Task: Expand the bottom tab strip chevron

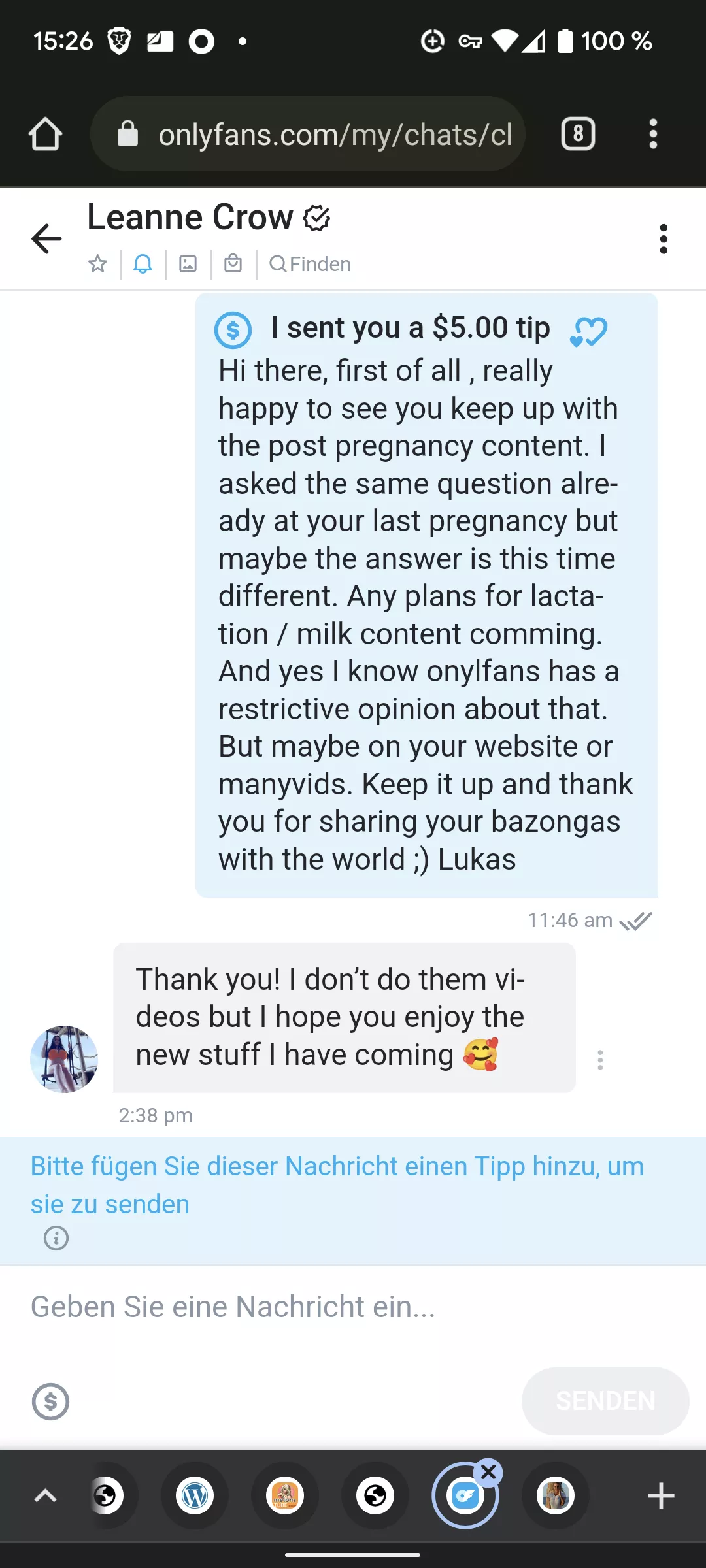Action: pos(45,1495)
